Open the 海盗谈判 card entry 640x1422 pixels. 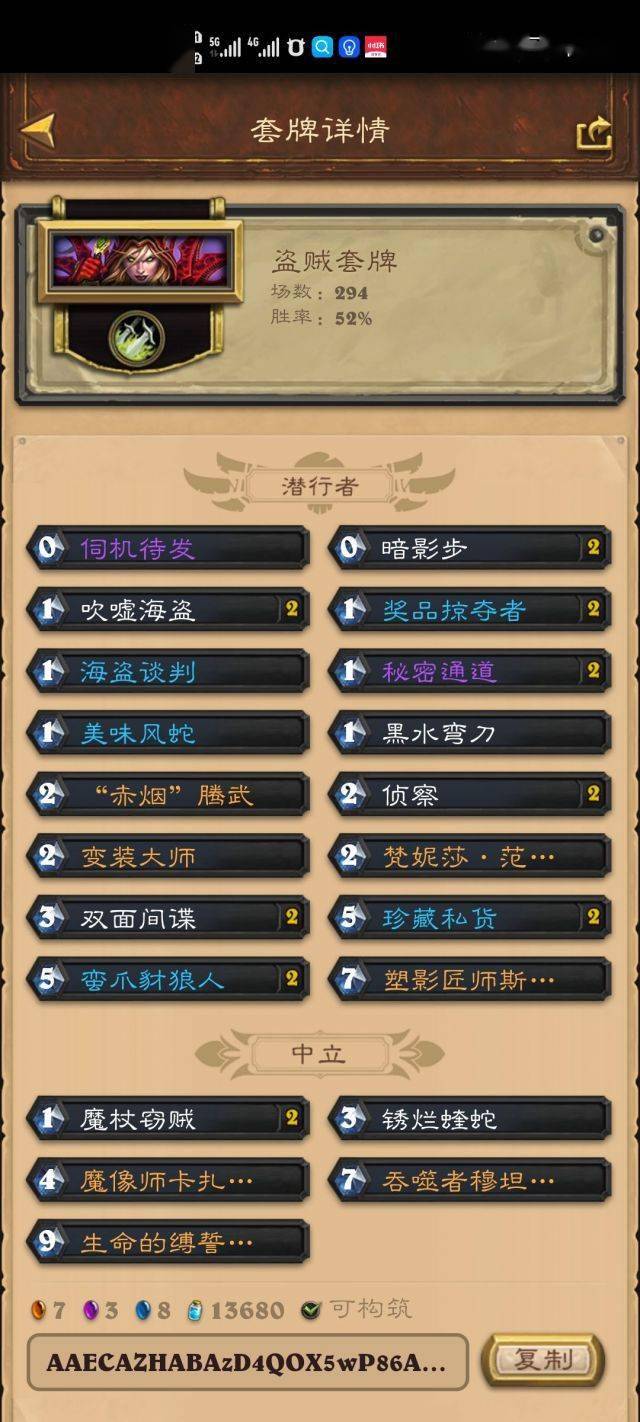(x=168, y=672)
